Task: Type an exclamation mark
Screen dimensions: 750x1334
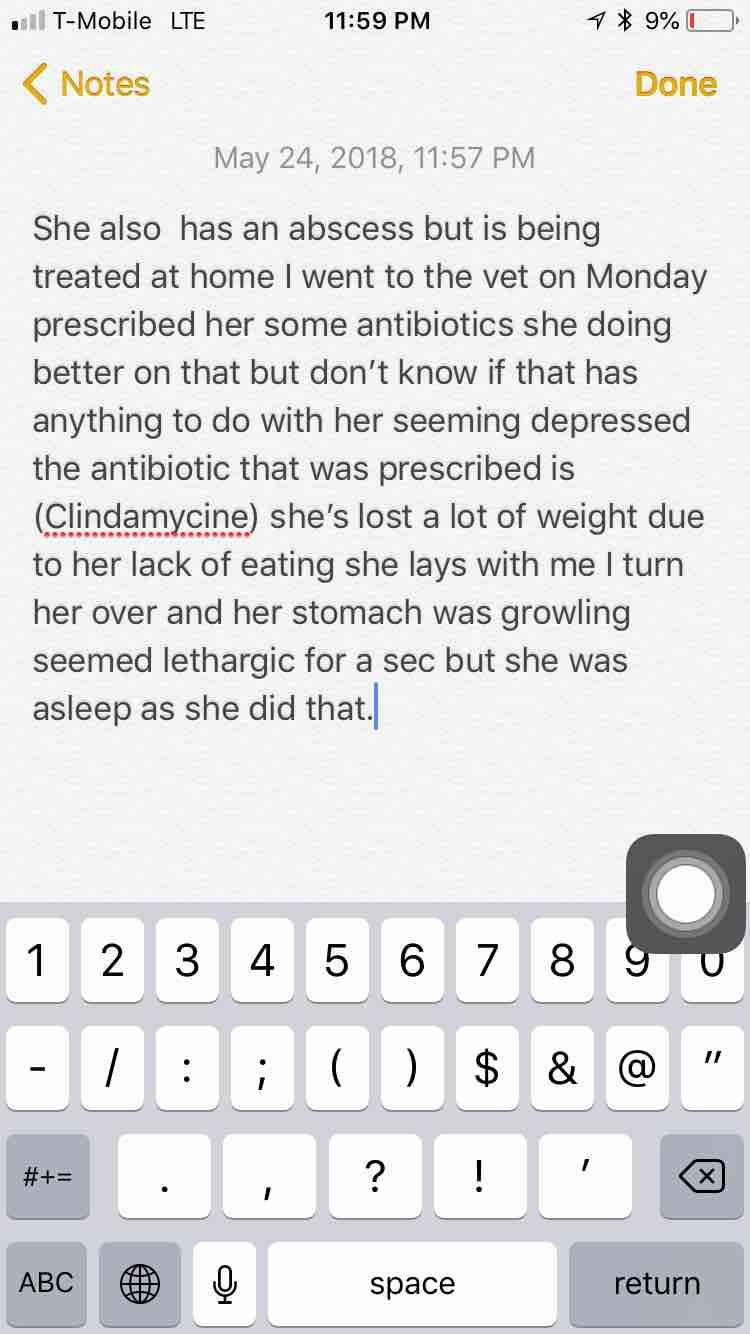Action: [480, 1177]
